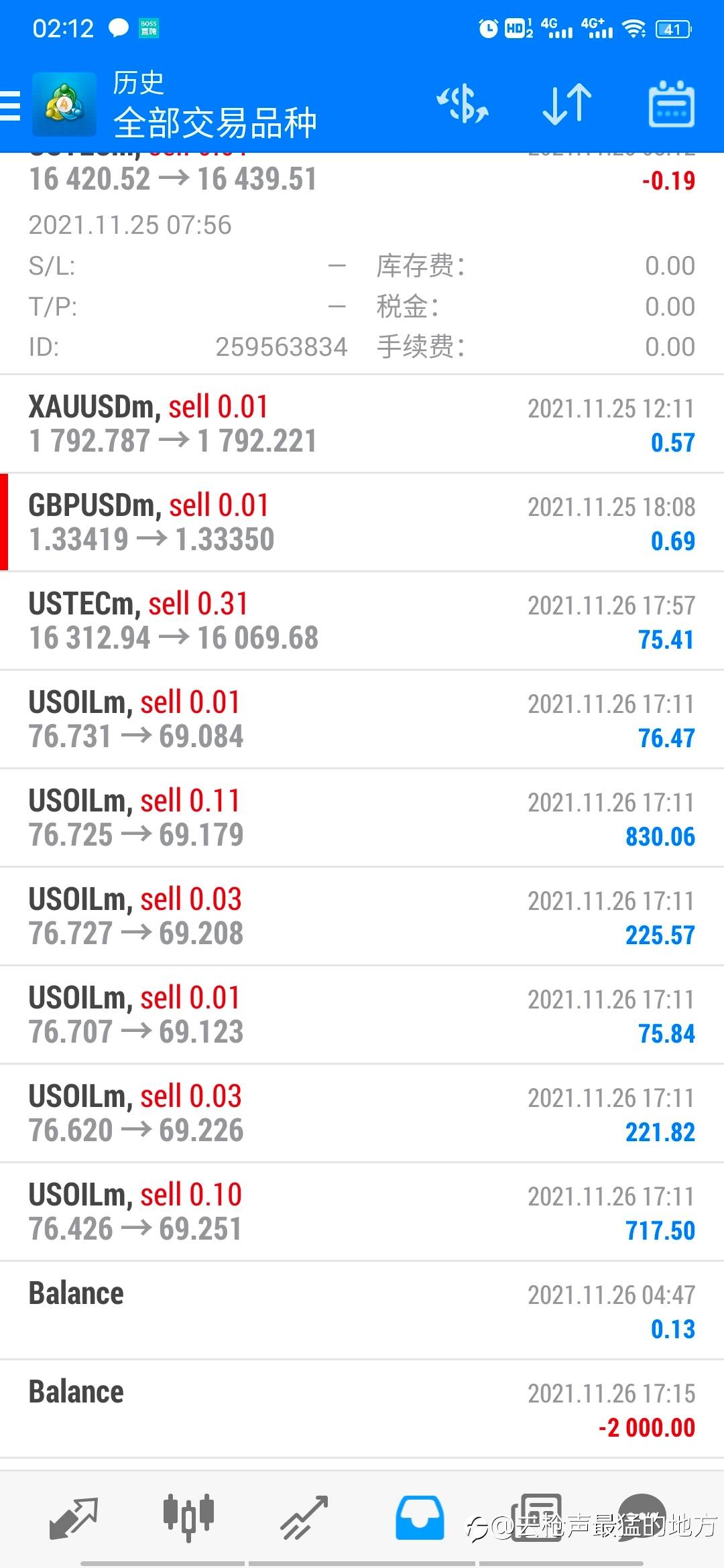Open USOILm trade with profit 221.82
Image resolution: width=724 pixels, height=1568 pixels.
pyautogui.click(x=362, y=1113)
